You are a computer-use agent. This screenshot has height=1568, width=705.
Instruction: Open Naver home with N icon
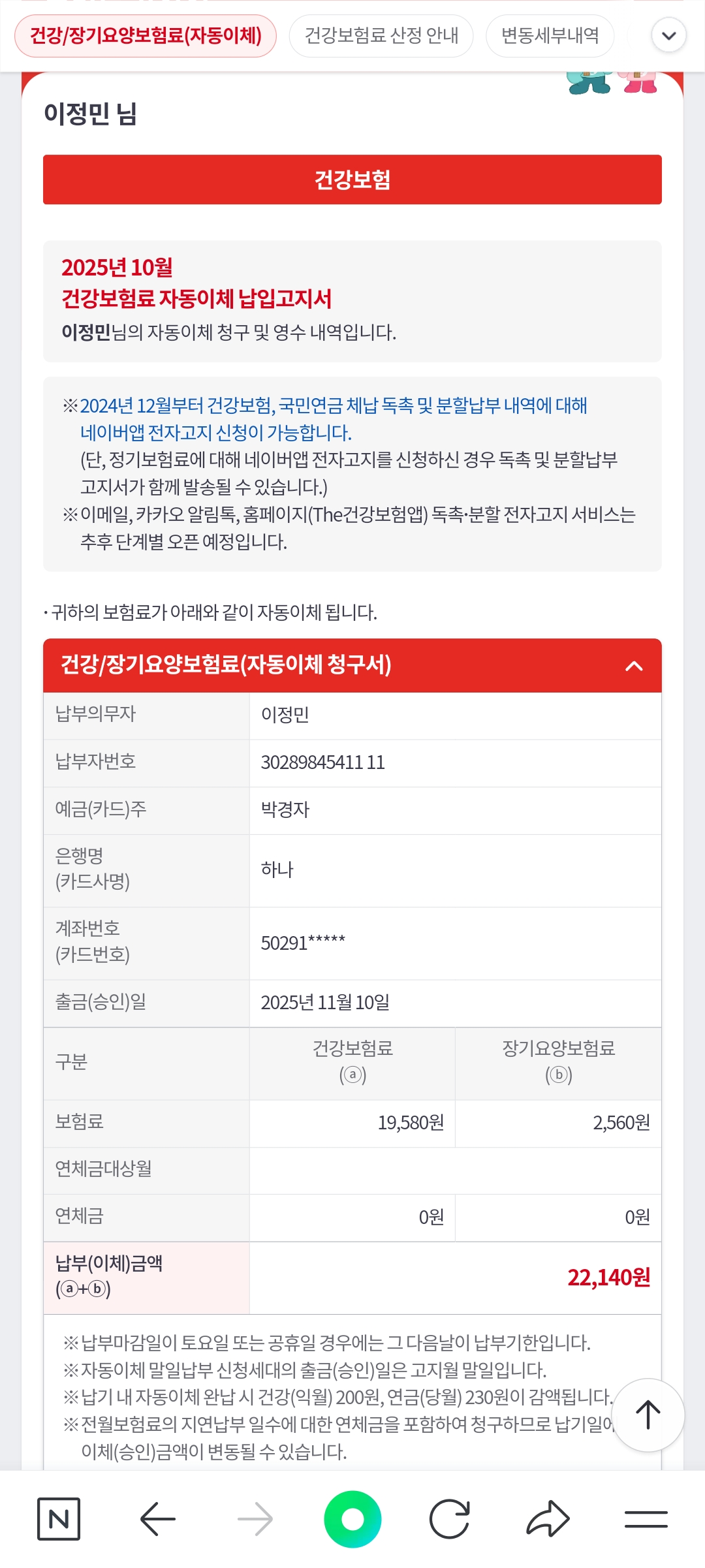click(59, 1519)
